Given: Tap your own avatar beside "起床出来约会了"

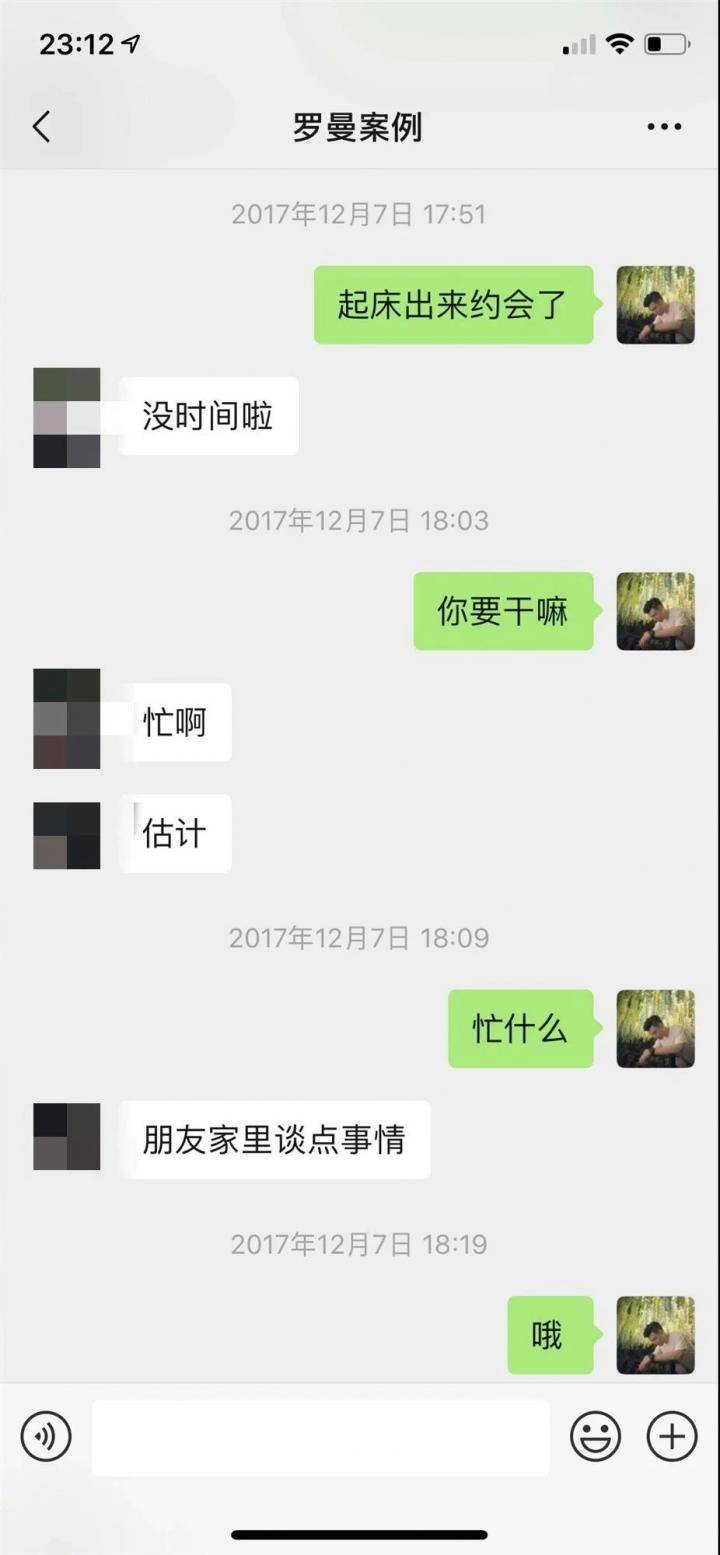Looking at the screenshot, I should pos(655,306).
